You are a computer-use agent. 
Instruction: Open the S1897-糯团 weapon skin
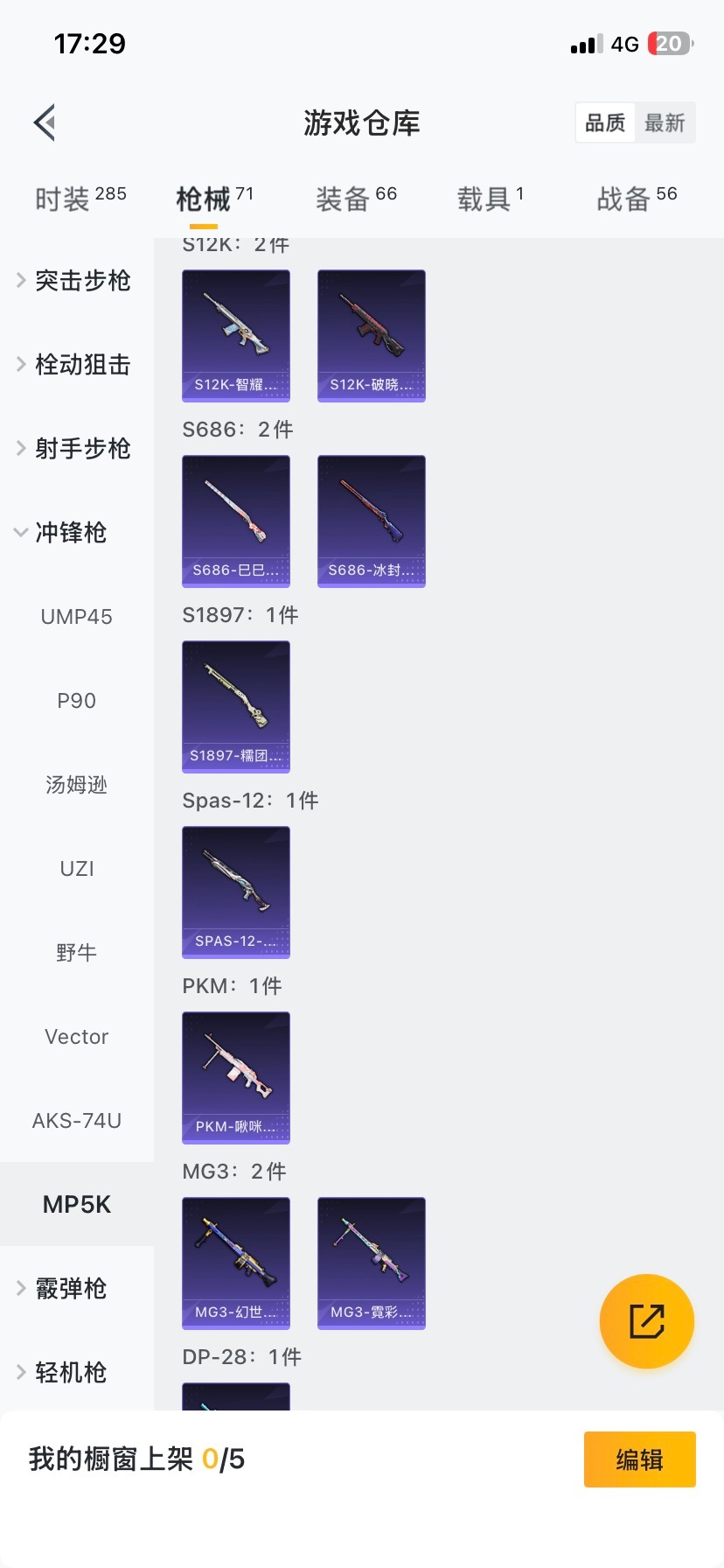coord(235,706)
